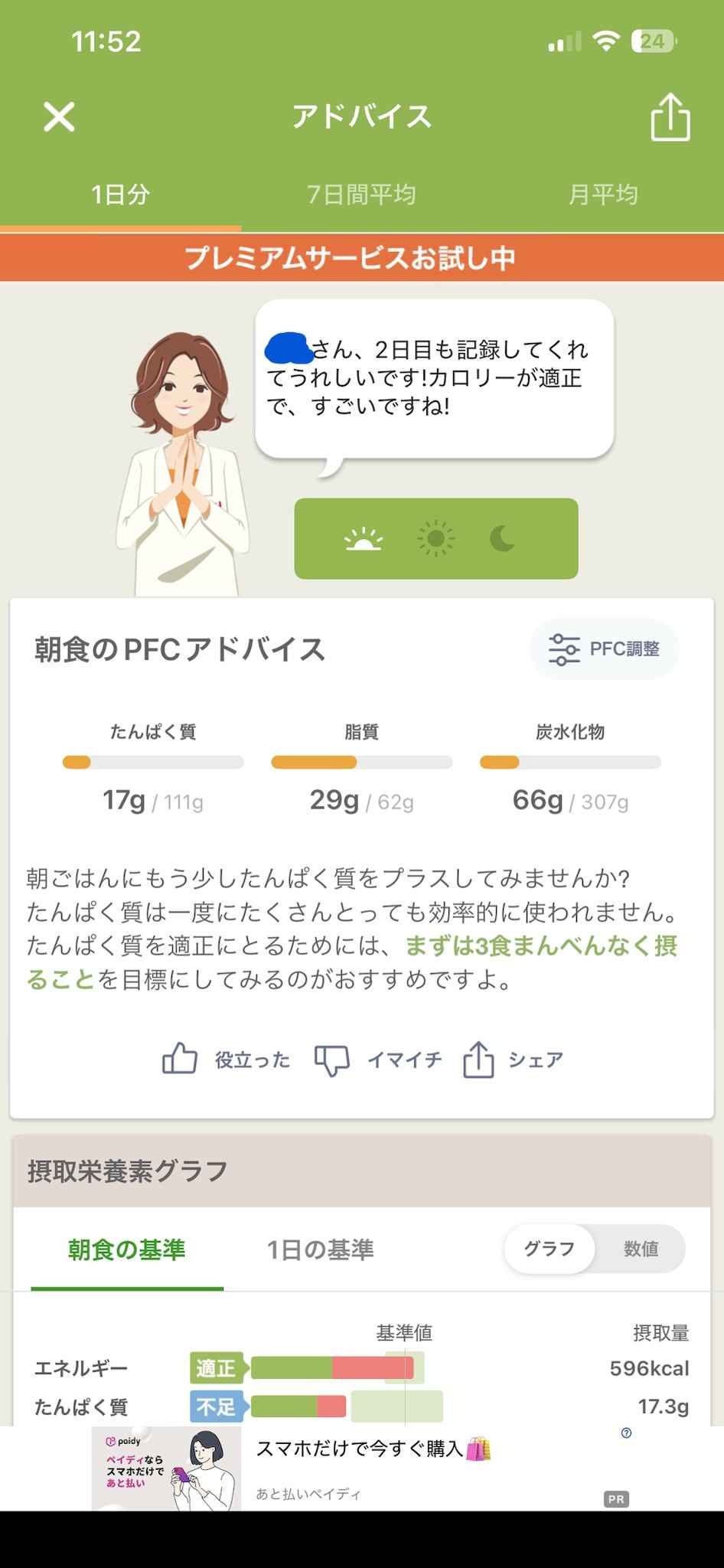Select 数値 view mode

click(641, 1249)
